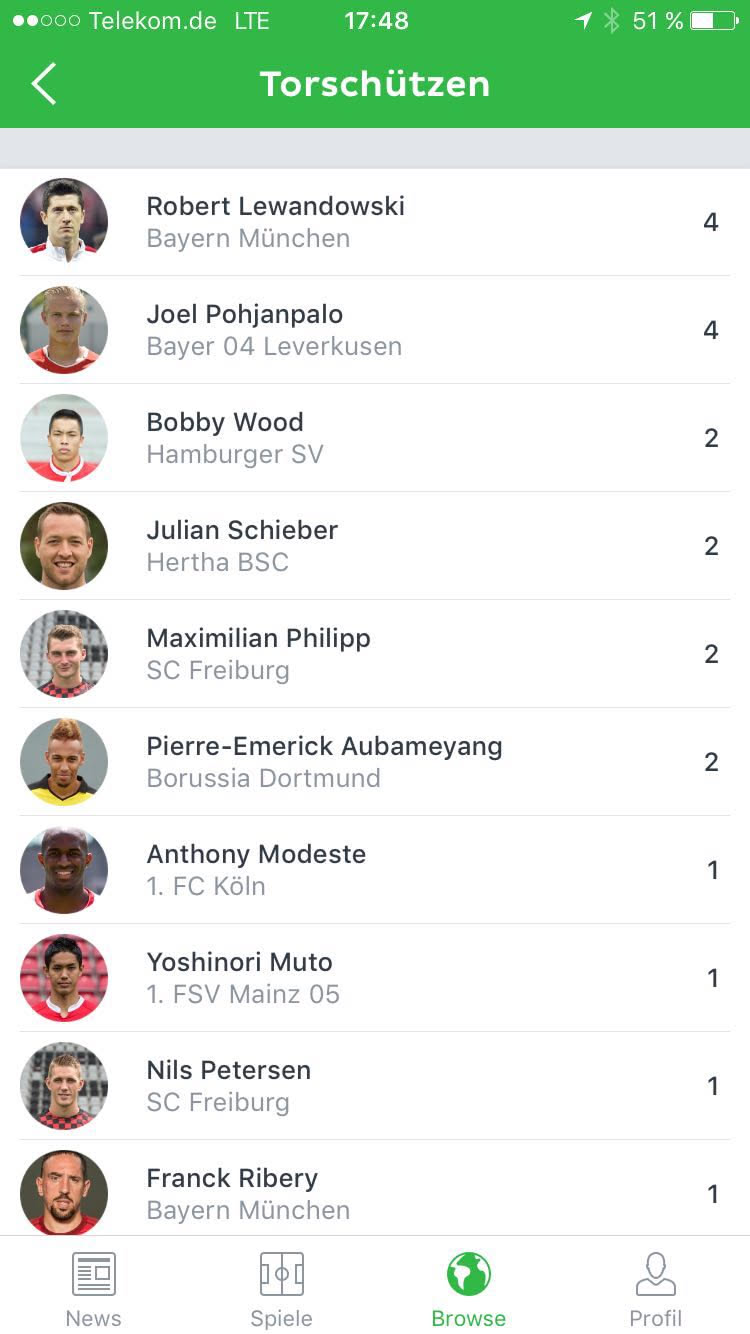View Joel Pohjanpalo's details

click(375, 330)
